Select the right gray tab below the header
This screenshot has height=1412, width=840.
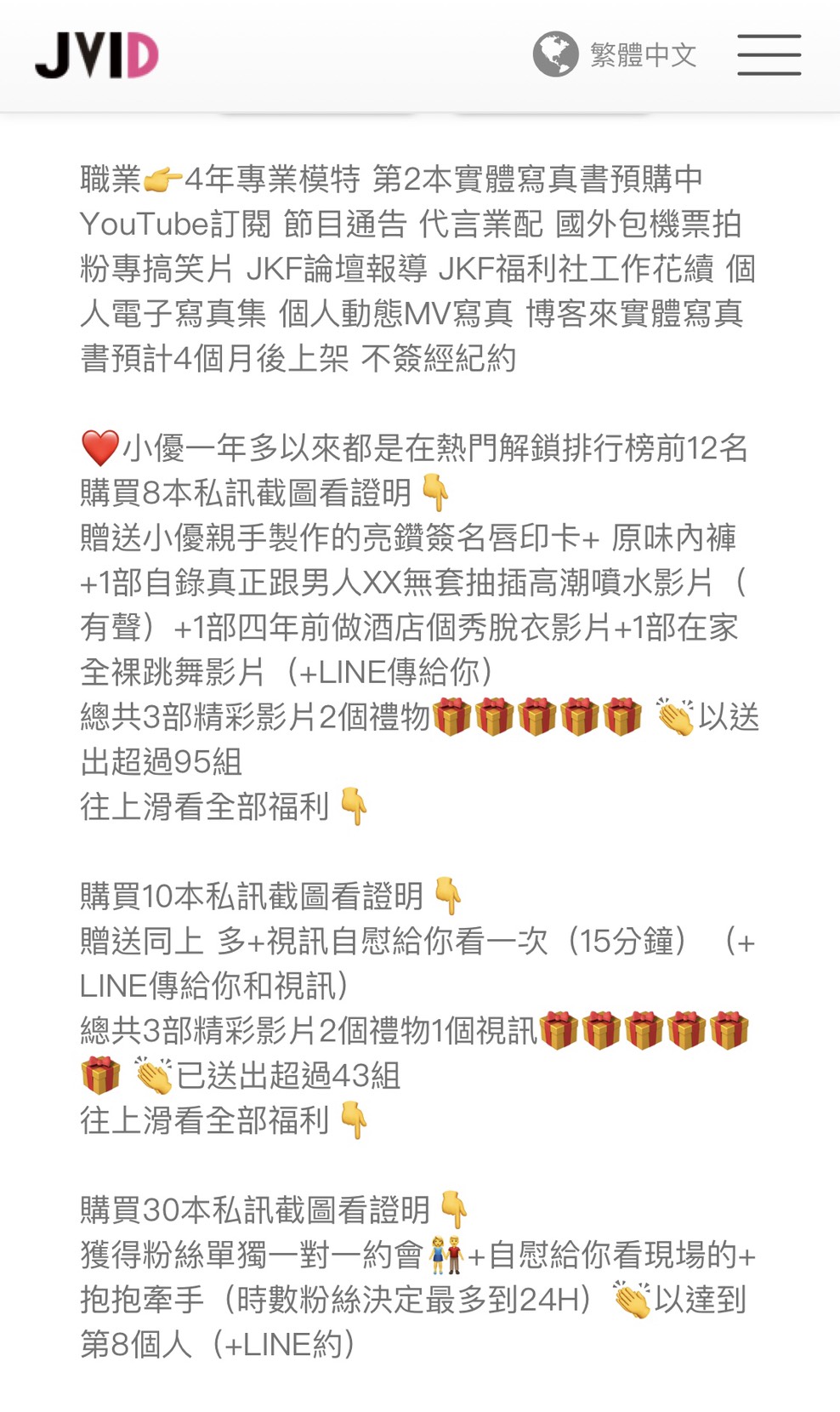pos(553,108)
